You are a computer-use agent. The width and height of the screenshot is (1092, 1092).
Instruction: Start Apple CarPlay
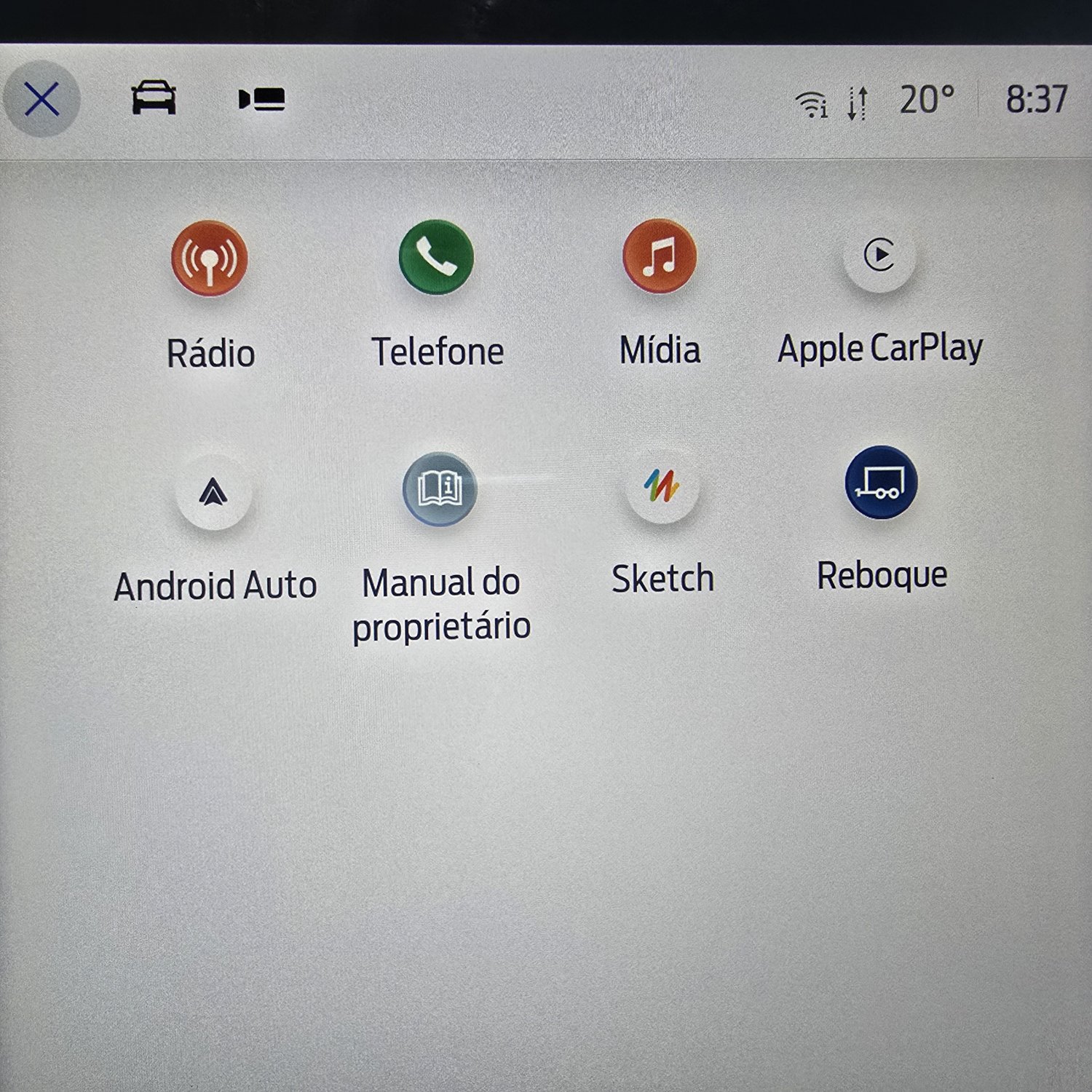pyautogui.click(x=879, y=256)
